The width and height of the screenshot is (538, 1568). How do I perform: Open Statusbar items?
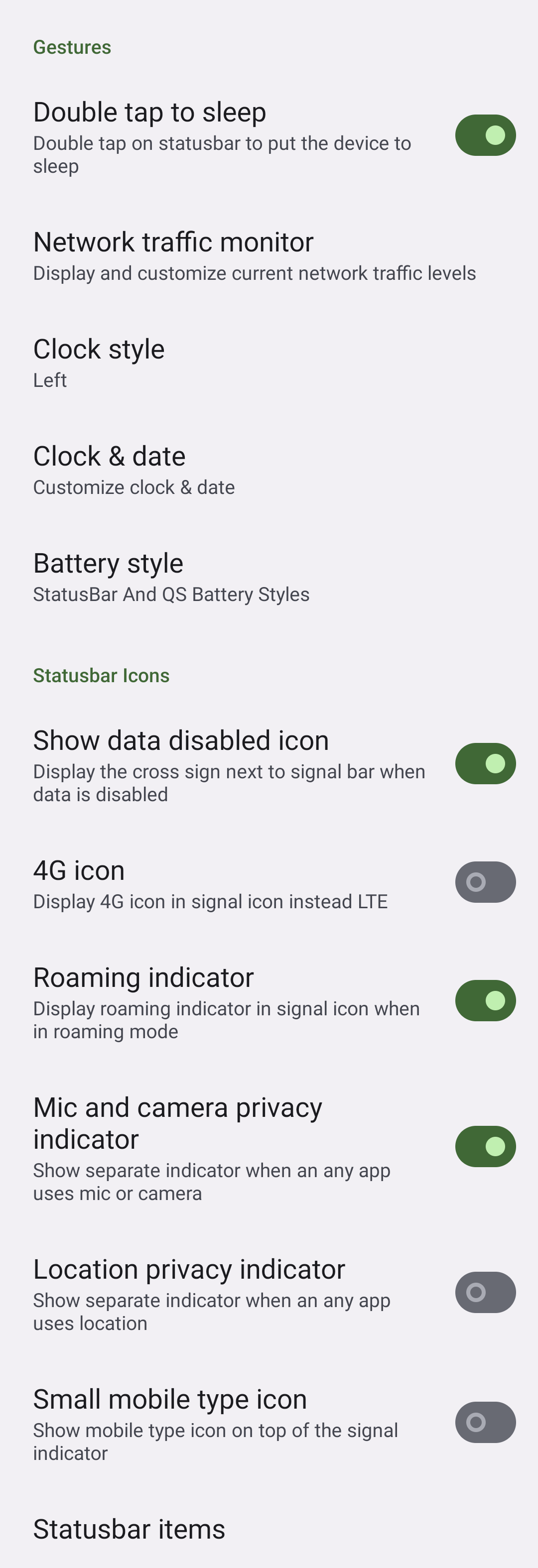click(129, 1529)
